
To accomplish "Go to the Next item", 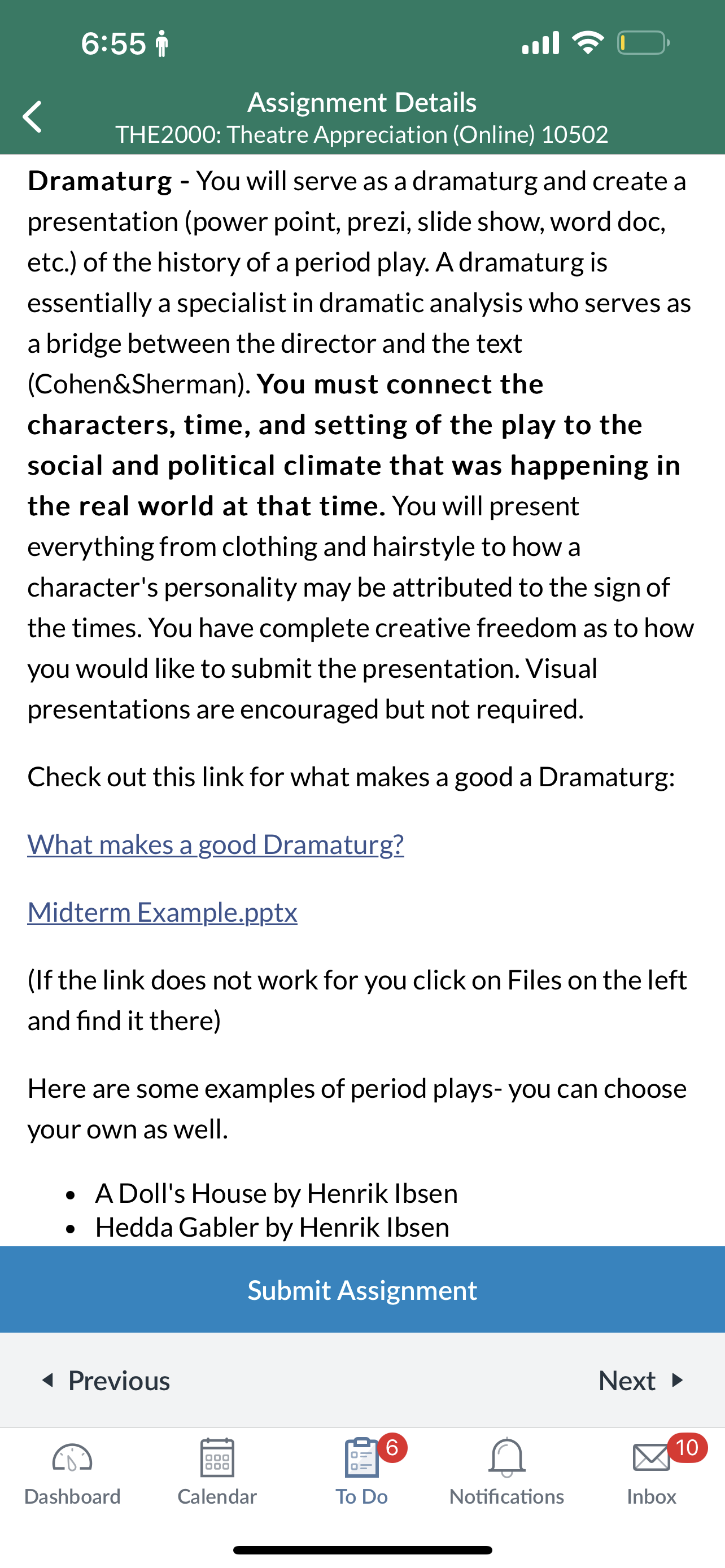I will coord(641,1381).
